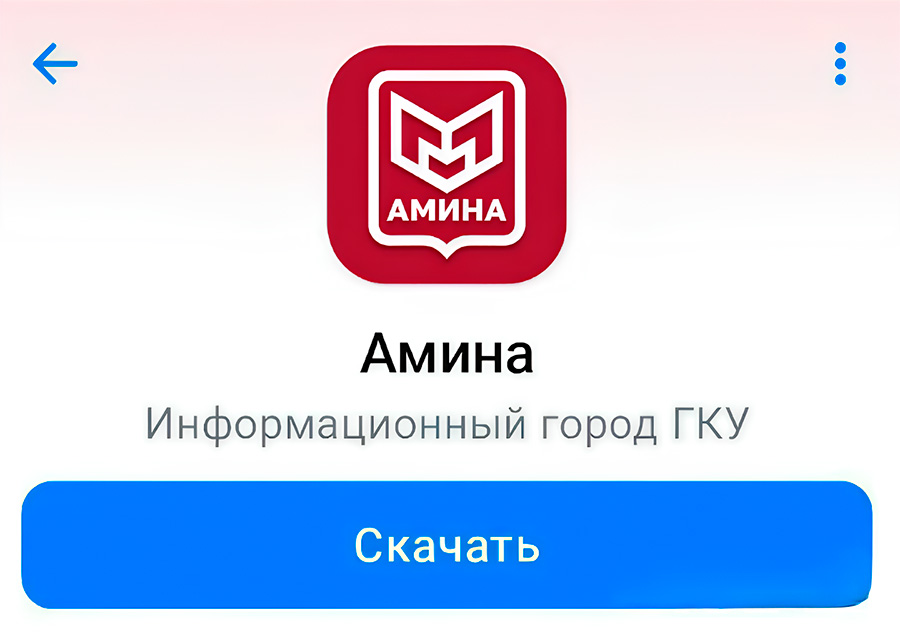Tap the Скачать button to download Амина
The height and width of the screenshot is (641, 900).
448,545
